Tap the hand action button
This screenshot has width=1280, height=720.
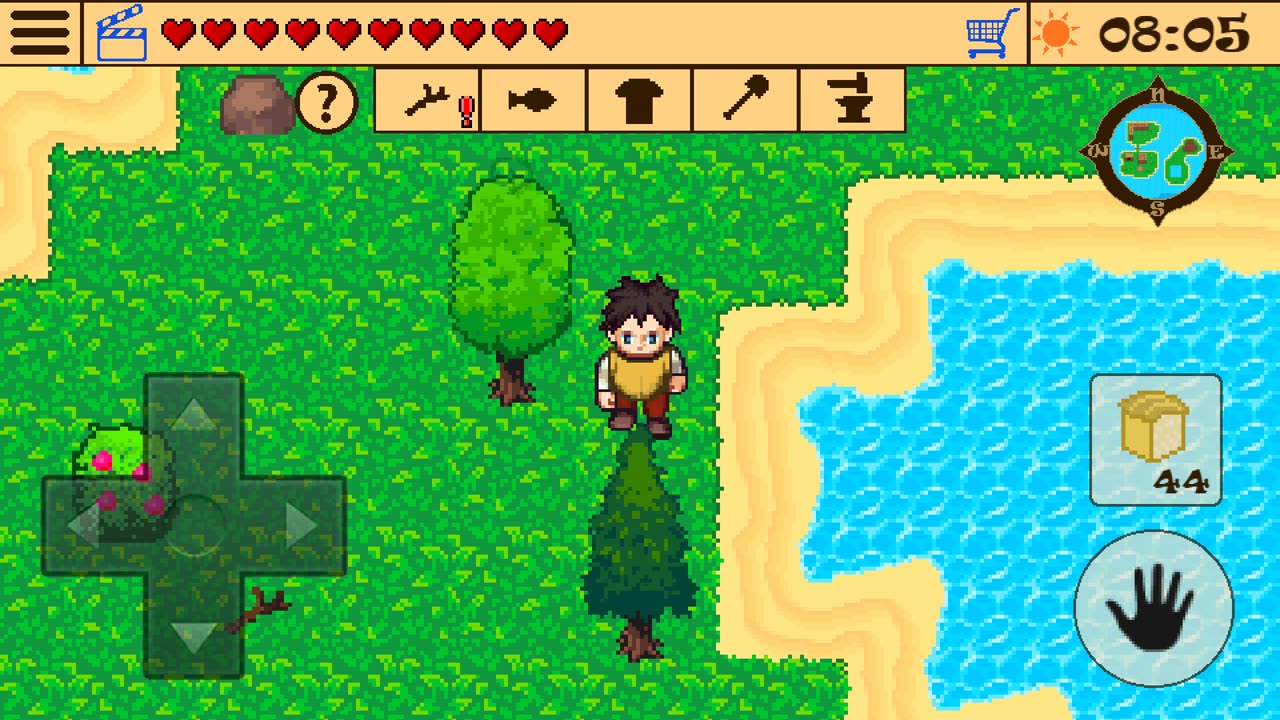(x=1153, y=607)
